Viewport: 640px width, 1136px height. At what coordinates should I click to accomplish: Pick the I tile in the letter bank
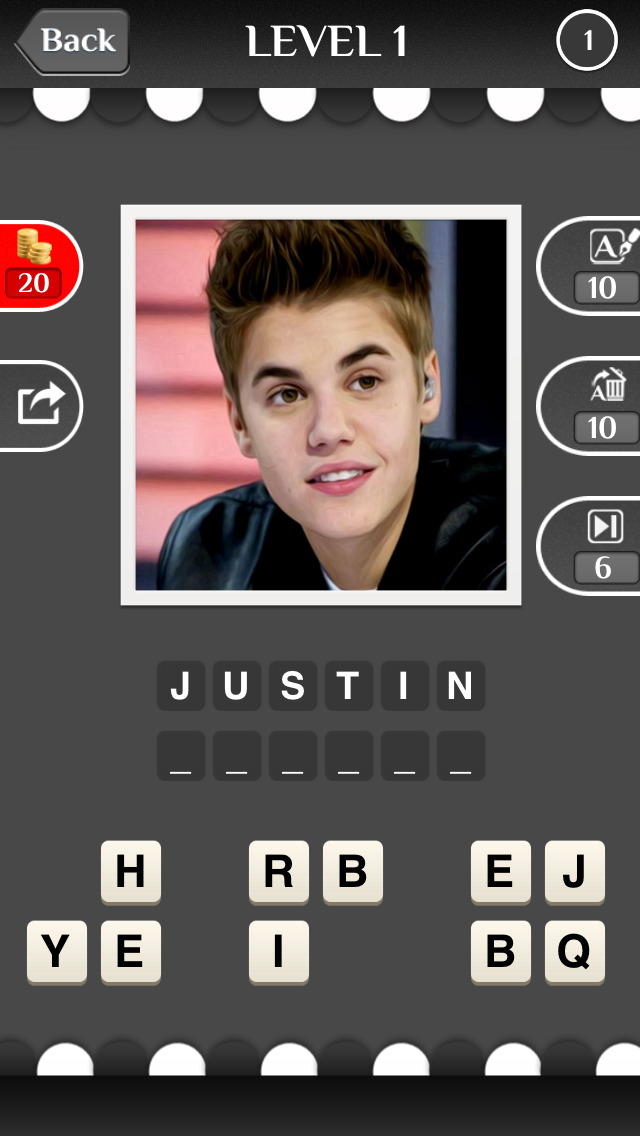(278, 953)
